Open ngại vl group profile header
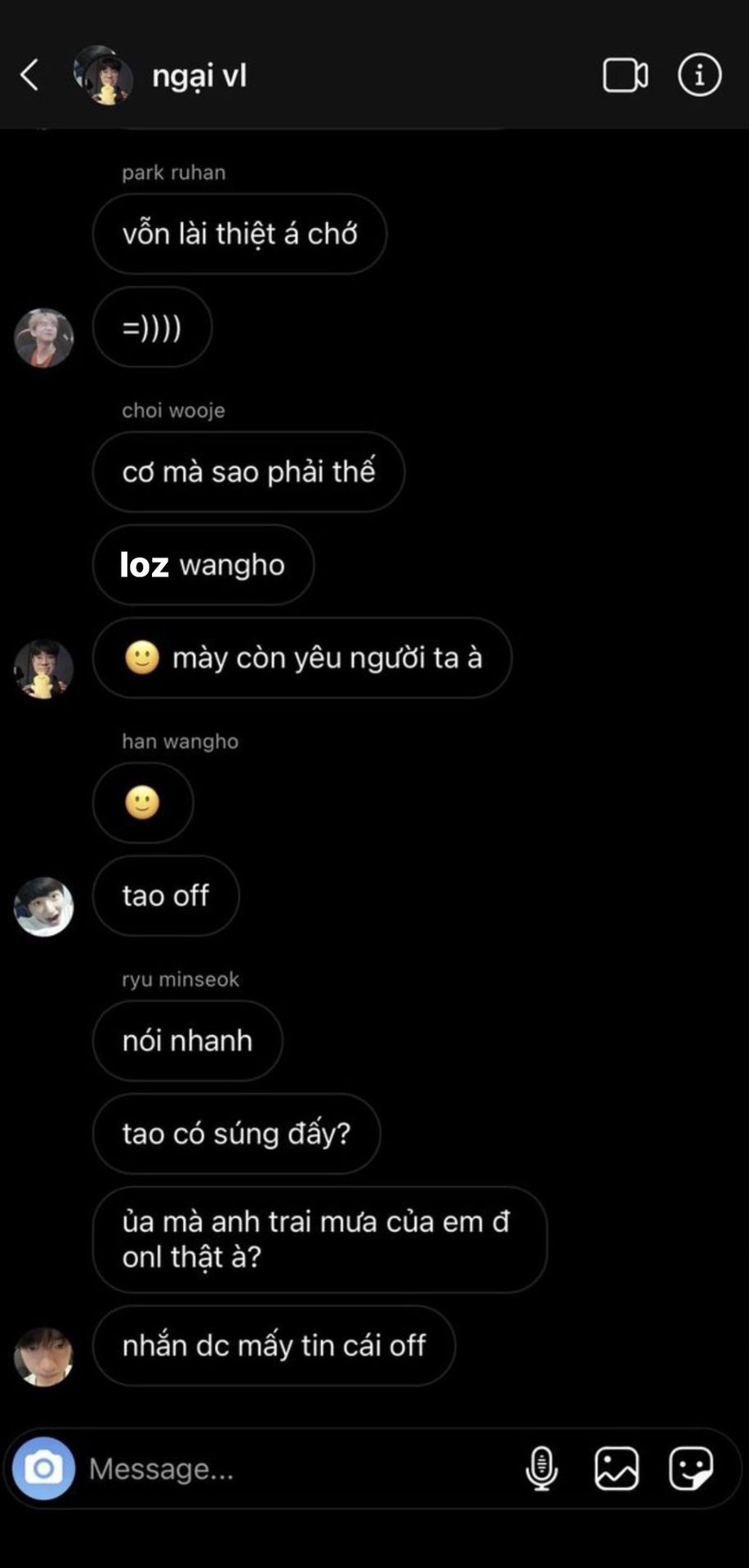This screenshot has height=1568, width=749. [198, 75]
